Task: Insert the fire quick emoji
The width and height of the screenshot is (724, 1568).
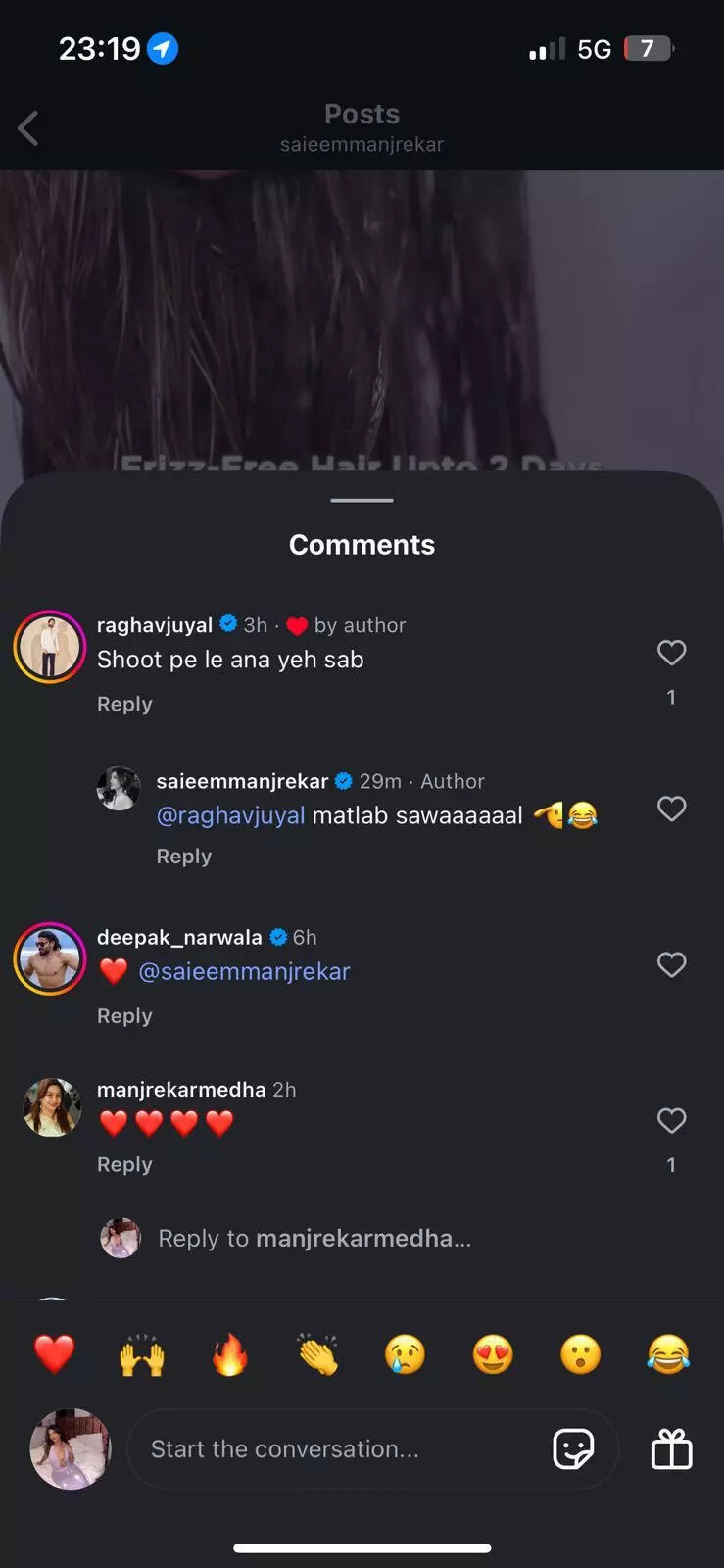Action: [x=230, y=1355]
